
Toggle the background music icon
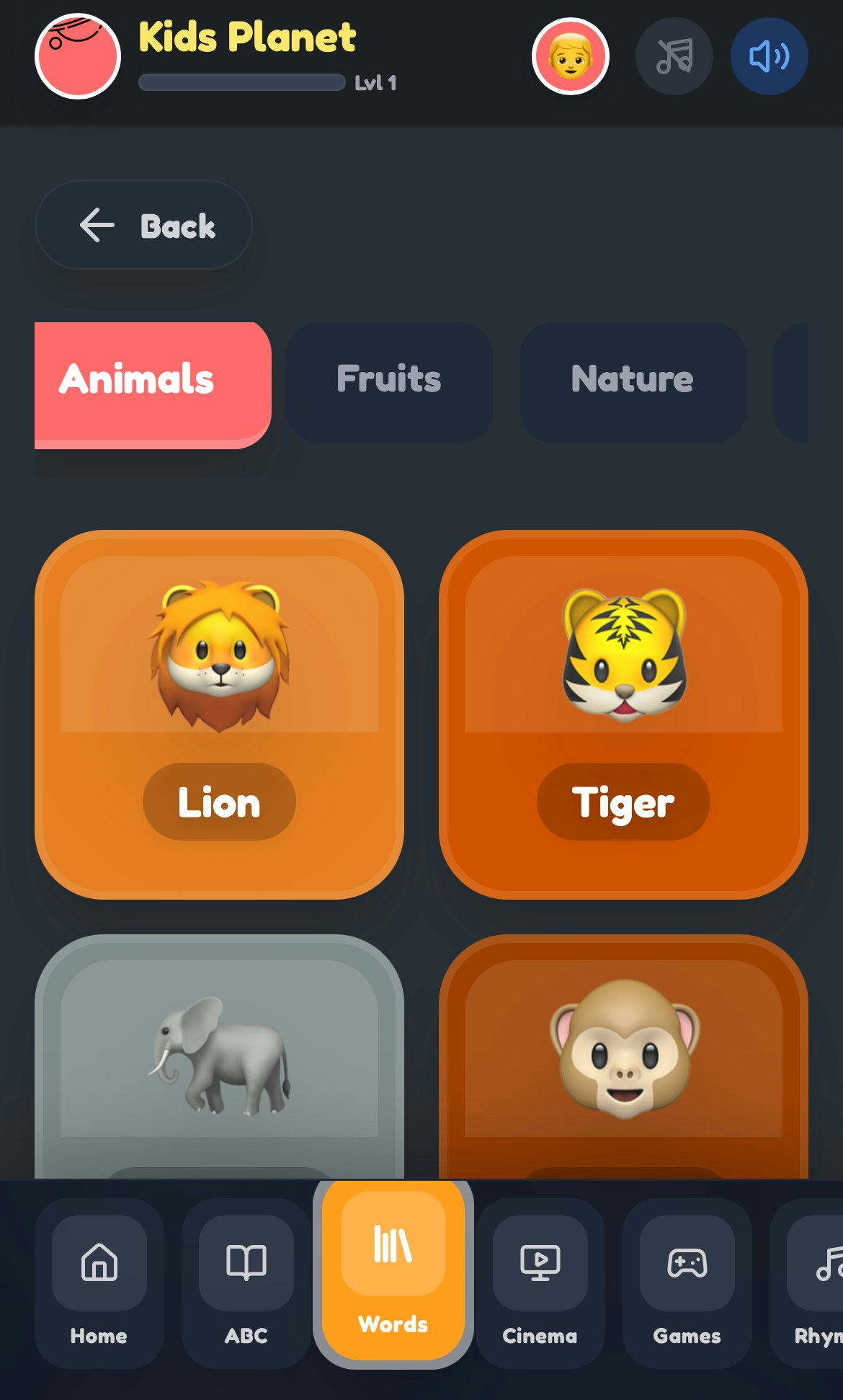click(674, 56)
